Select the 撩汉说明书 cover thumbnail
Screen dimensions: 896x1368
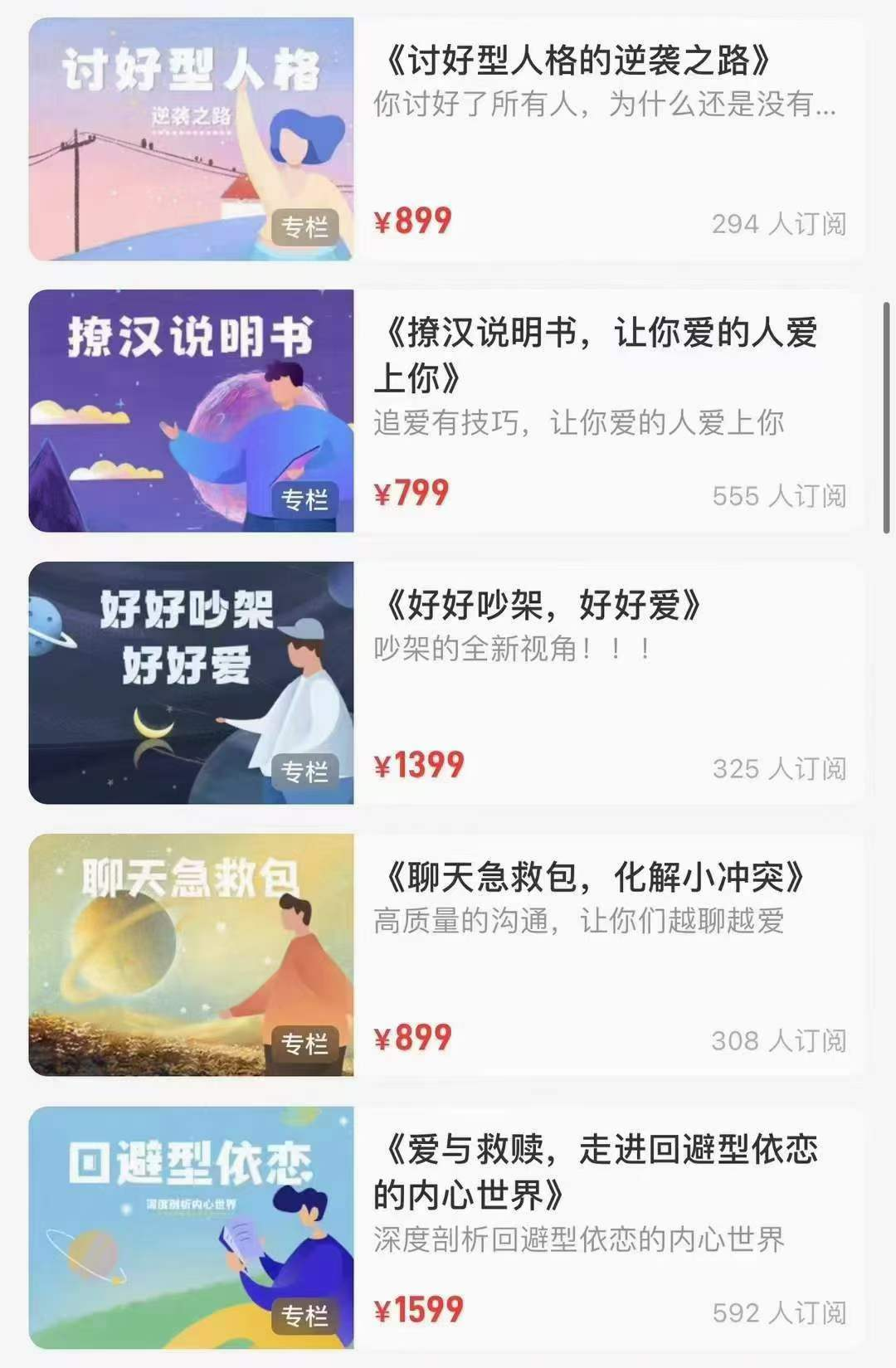pyautogui.click(x=191, y=411)
